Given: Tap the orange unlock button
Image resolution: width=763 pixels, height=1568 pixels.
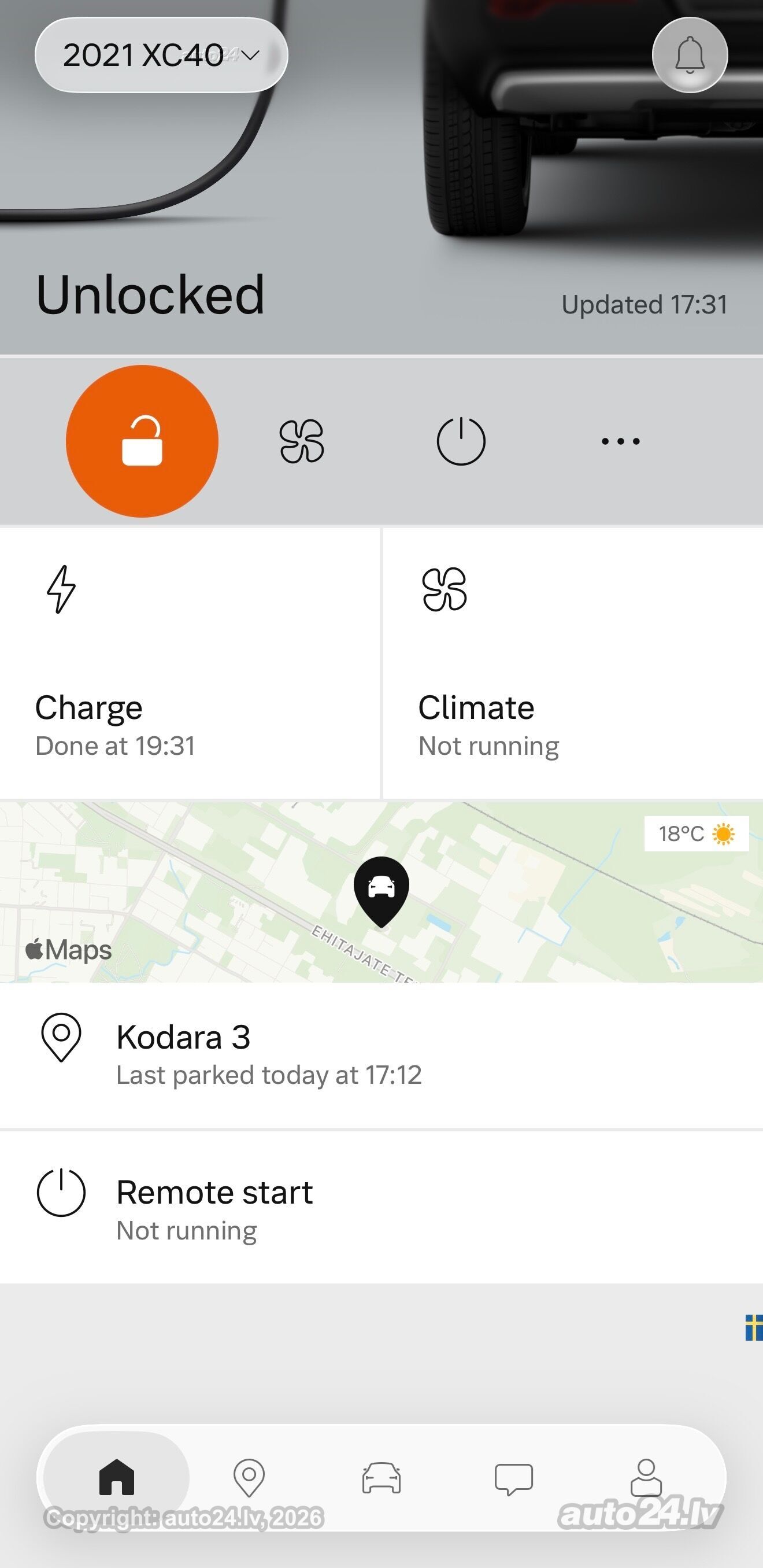Looking at the screenshot, I should click(x=142, y=441).
